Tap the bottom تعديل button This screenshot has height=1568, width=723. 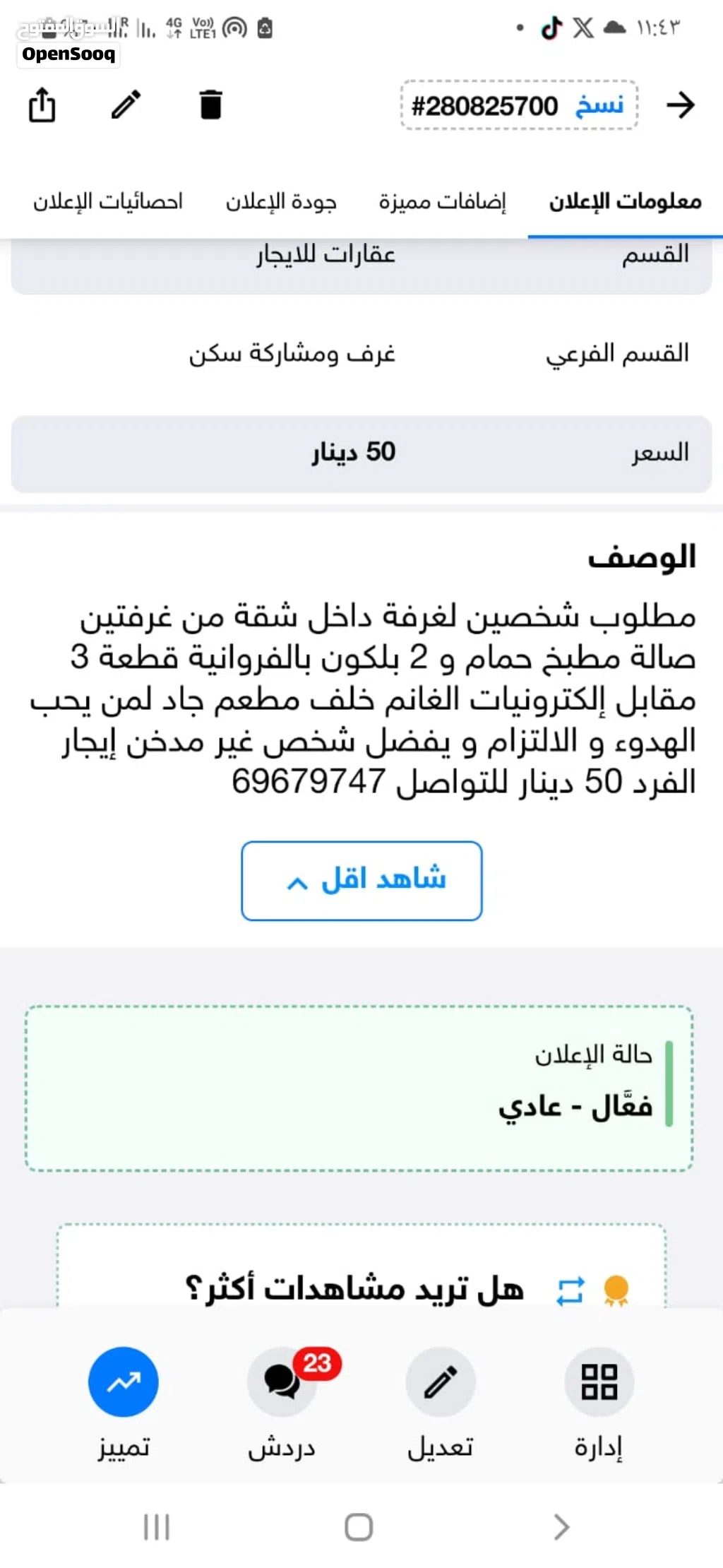pos(441,1403)
